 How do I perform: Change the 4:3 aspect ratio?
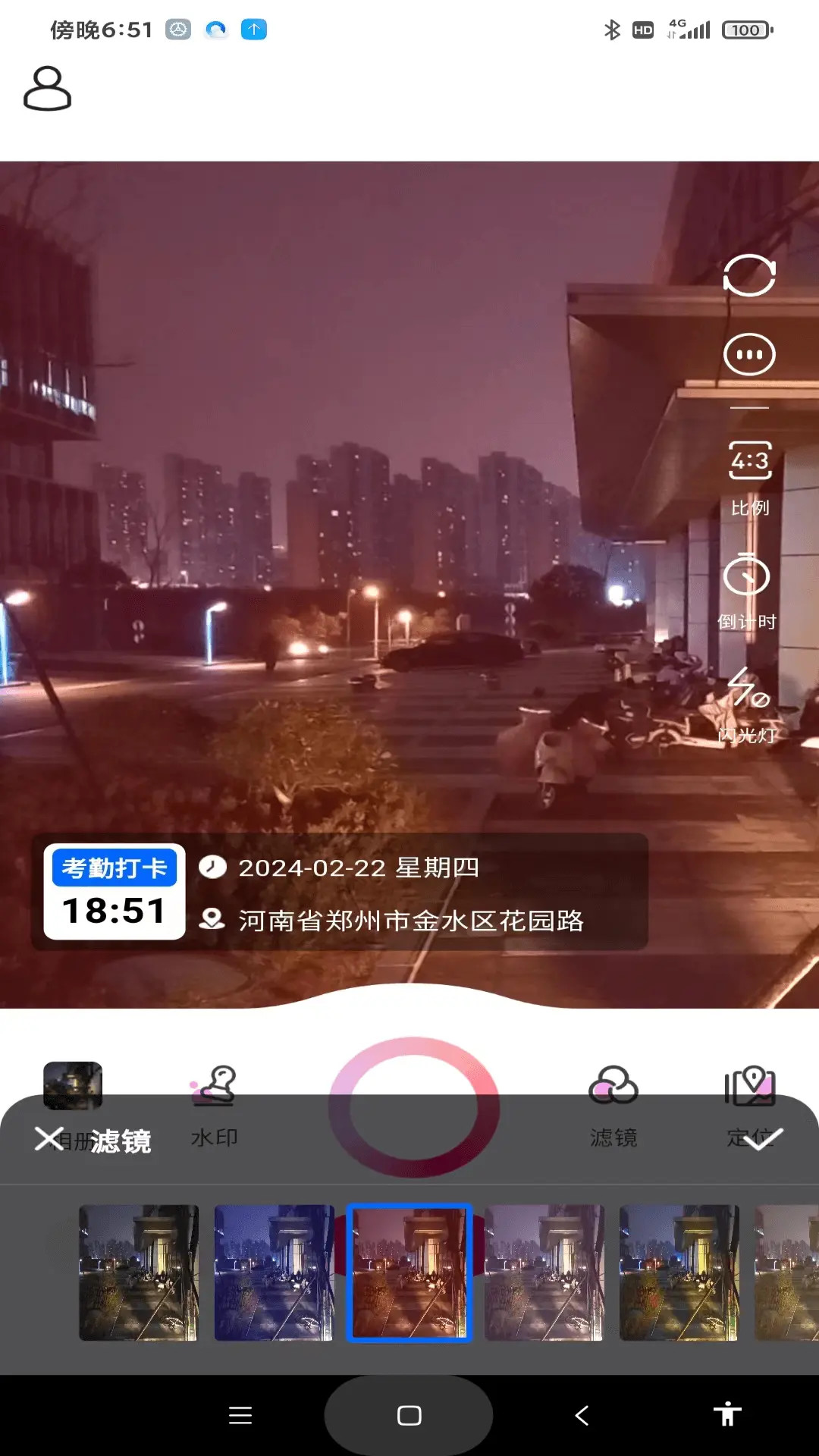click(748, 461)
